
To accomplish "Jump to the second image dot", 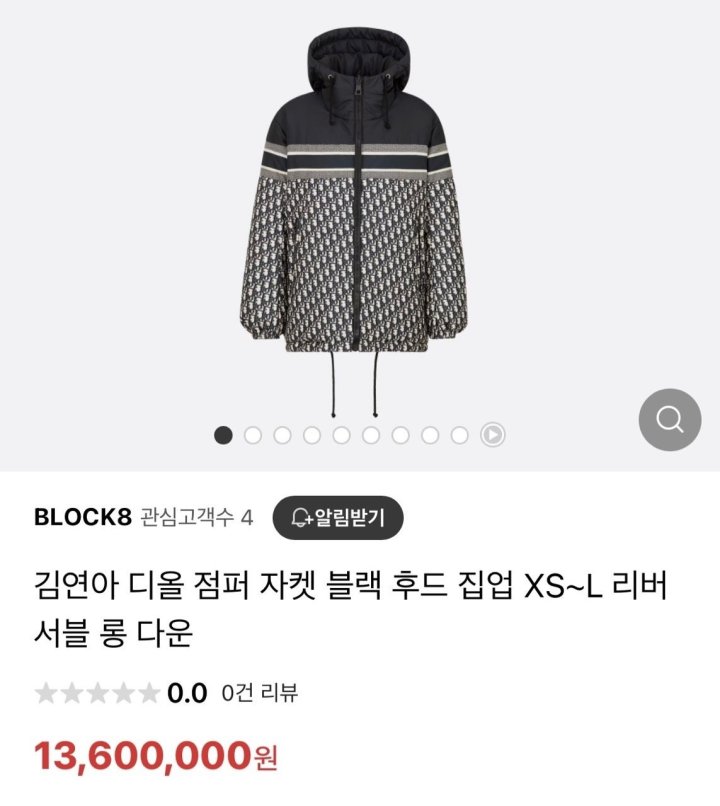I will pyautogui.click(x=253, y=435).
